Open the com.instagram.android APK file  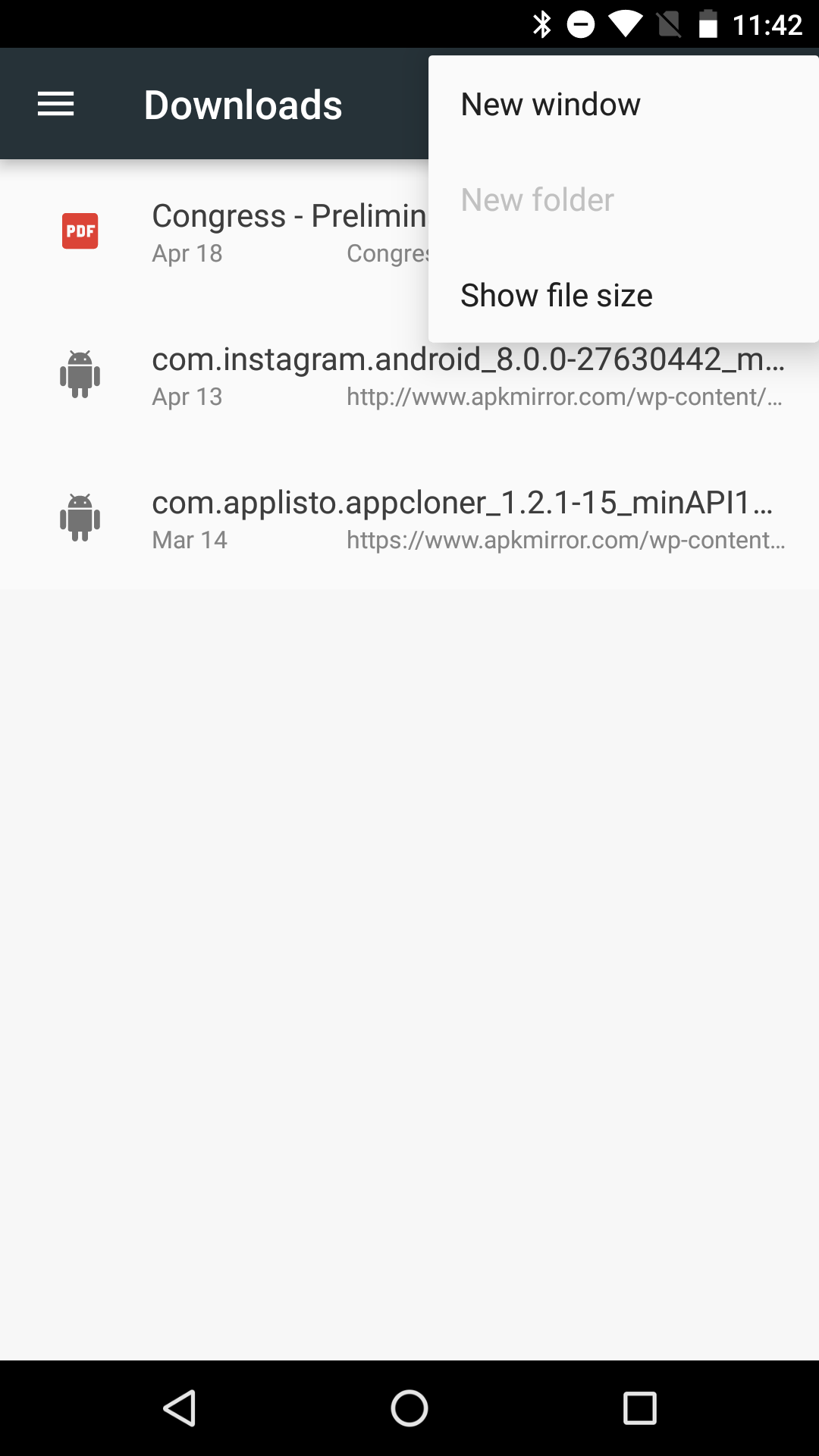click(x=409, y=375)
